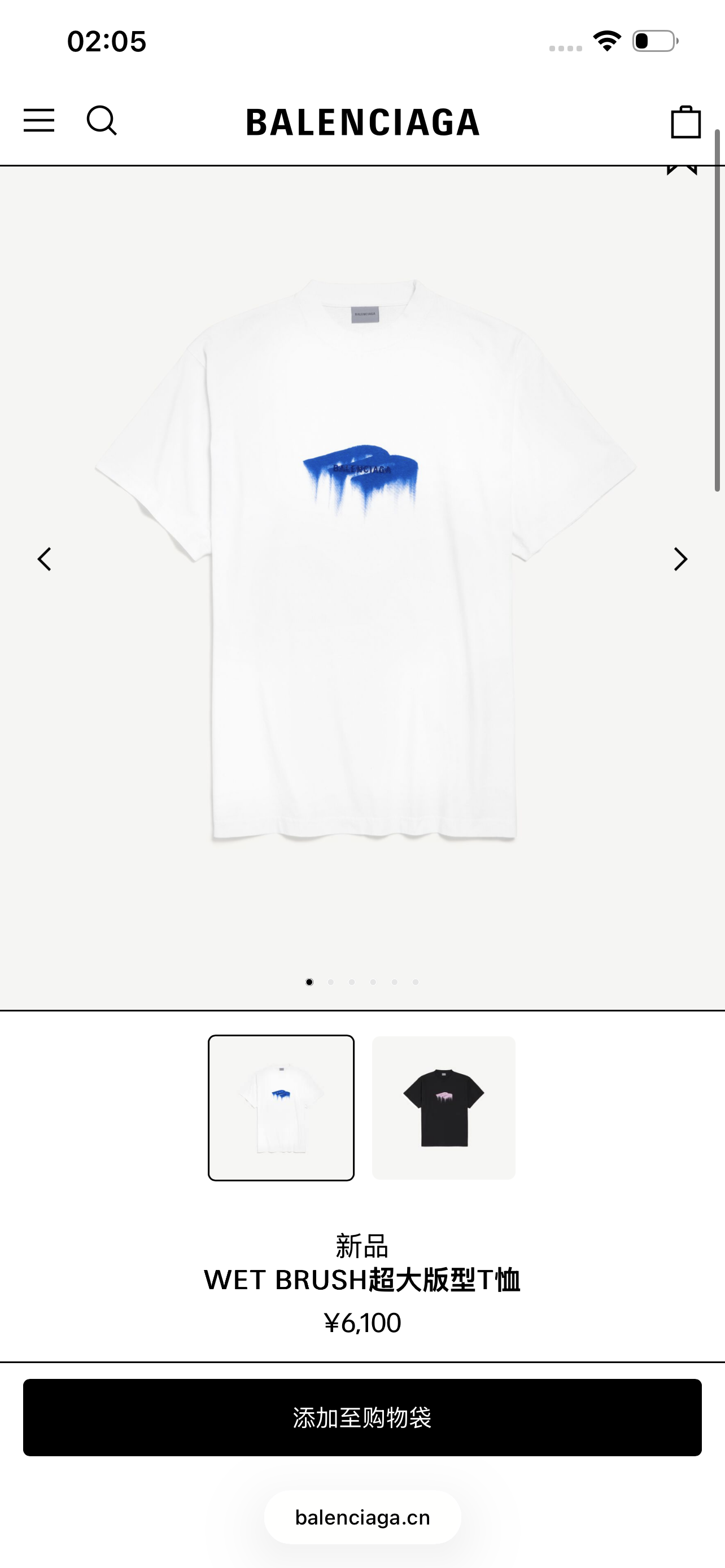Select the white T-shirt color thumbnail
The height and width of the screenshot is (1568, 725).
281,1108
